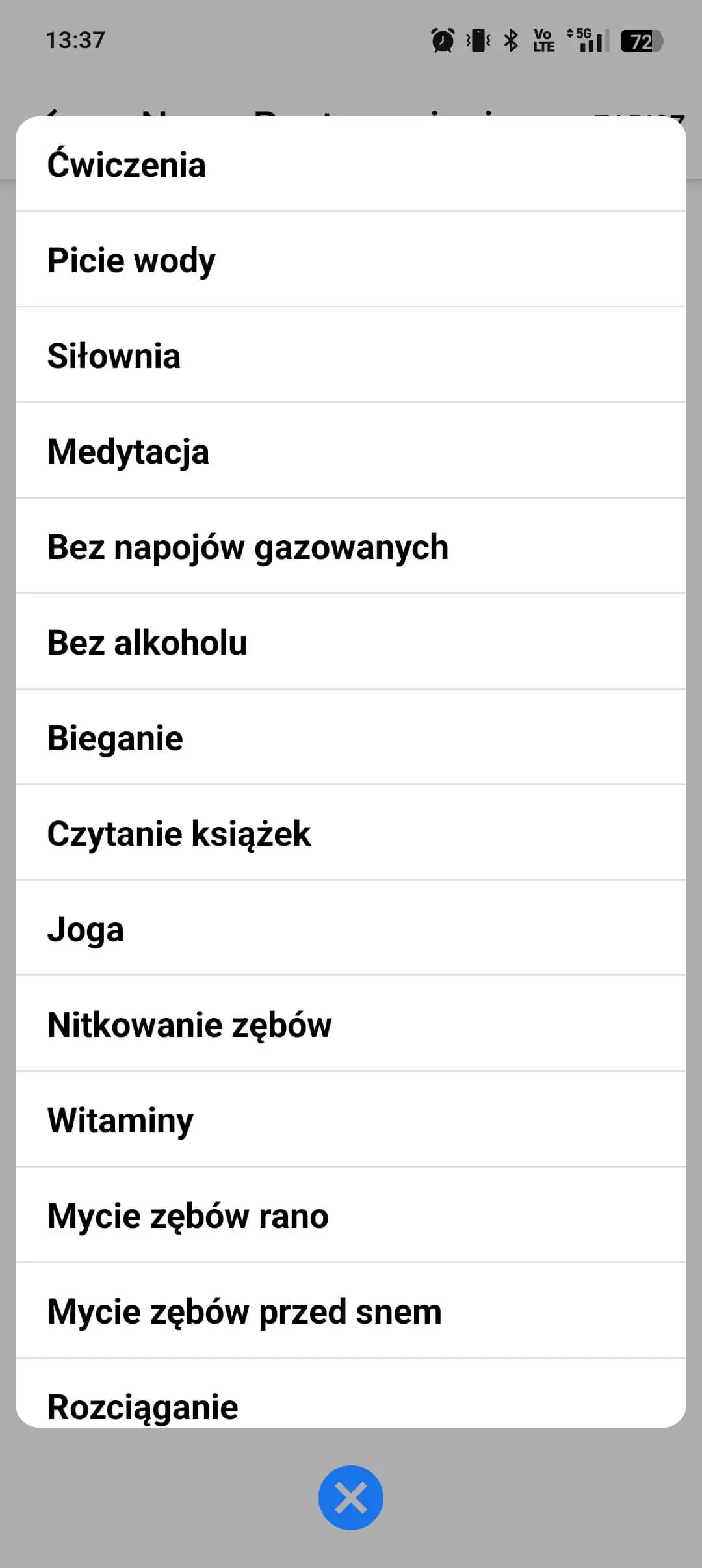702x1568 pixels.
Task: Pick Joga from the habit list
Action: point(351,929)
